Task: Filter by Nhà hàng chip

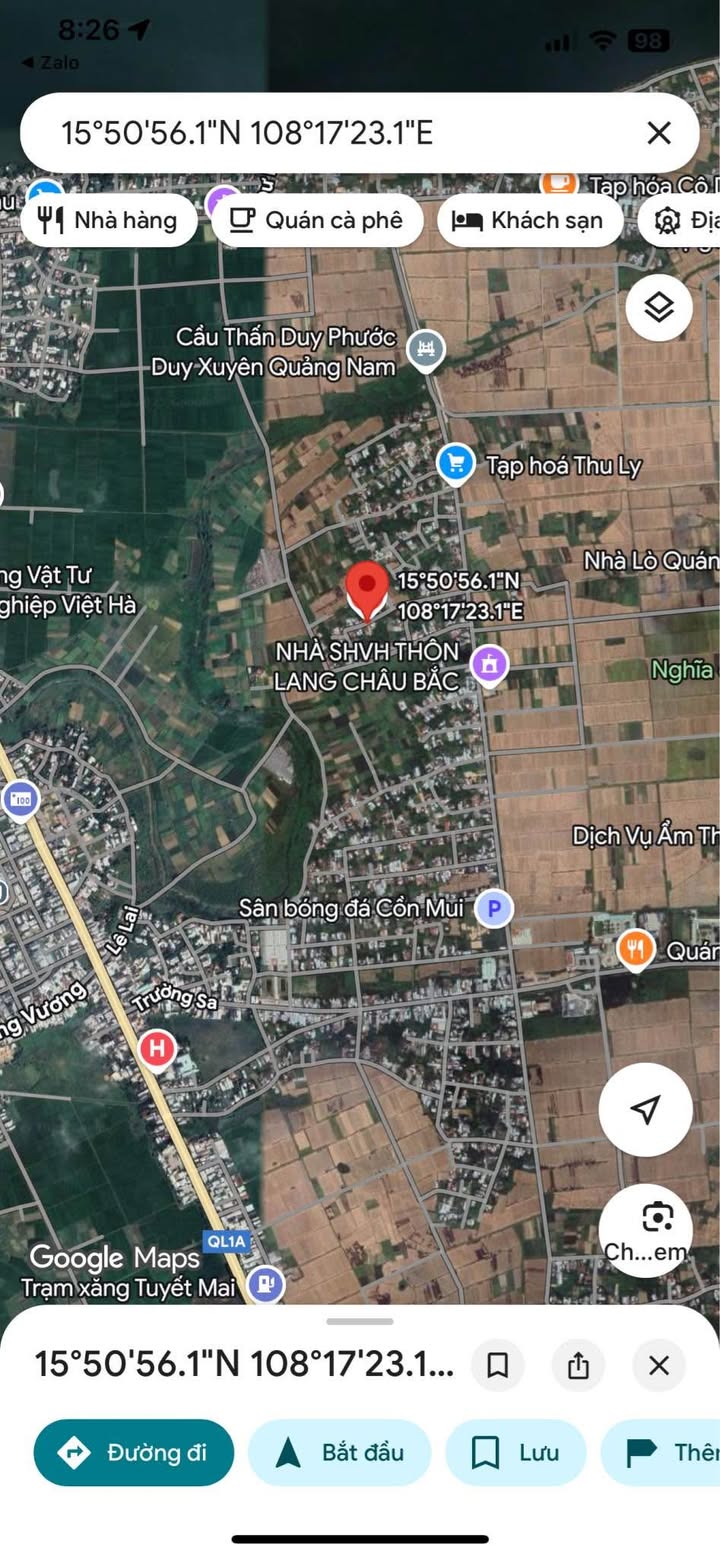Action: point(109,220)
